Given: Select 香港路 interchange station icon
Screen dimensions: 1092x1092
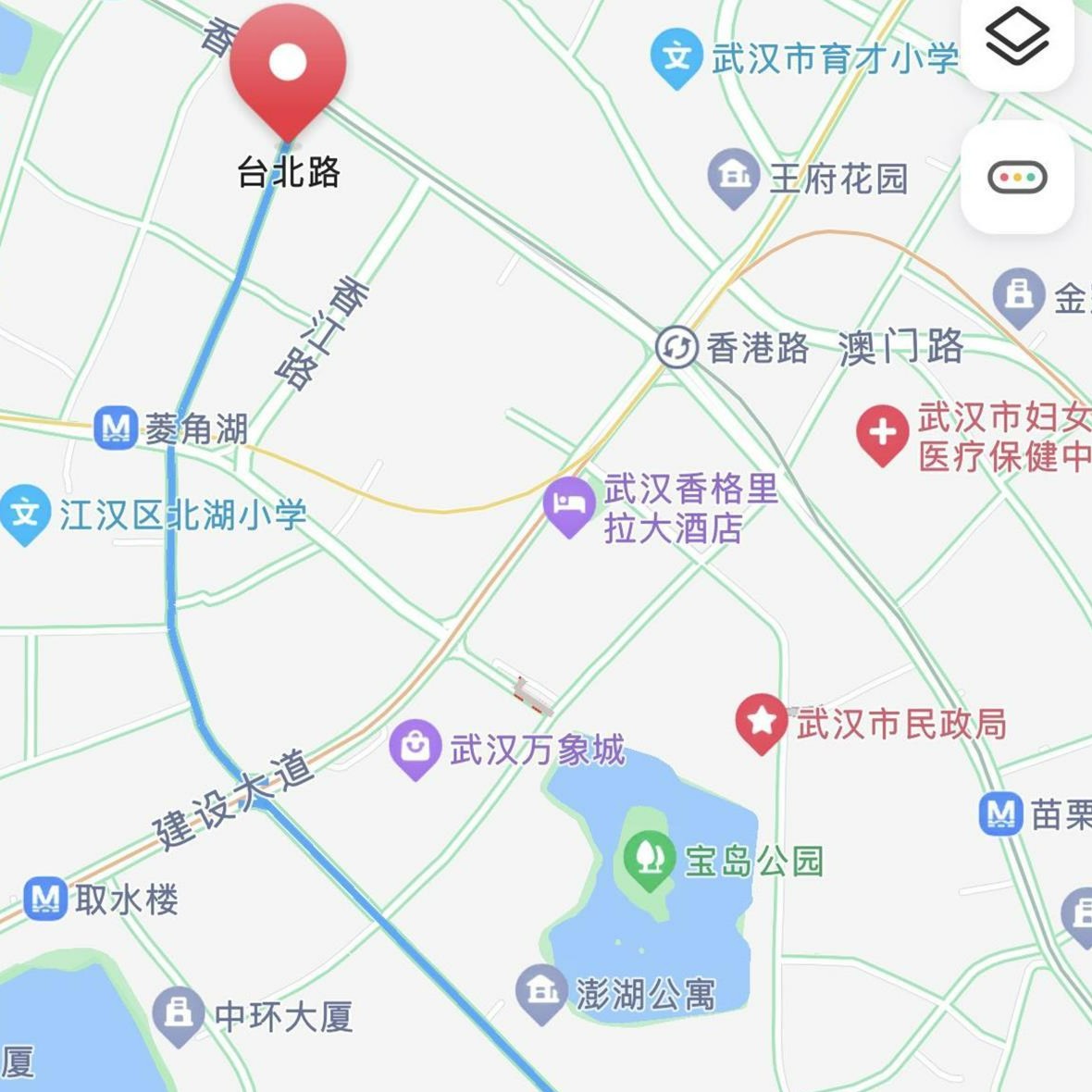Looking at the screenshot, I should (676, 348).
